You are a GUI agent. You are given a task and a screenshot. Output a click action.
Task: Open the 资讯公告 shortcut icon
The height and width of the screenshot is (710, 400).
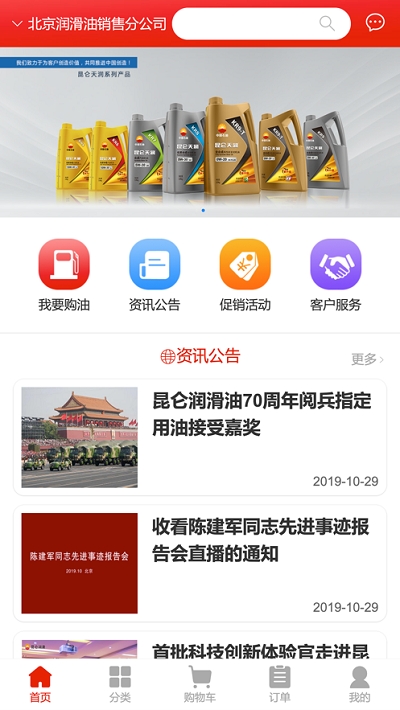point(154,275)
